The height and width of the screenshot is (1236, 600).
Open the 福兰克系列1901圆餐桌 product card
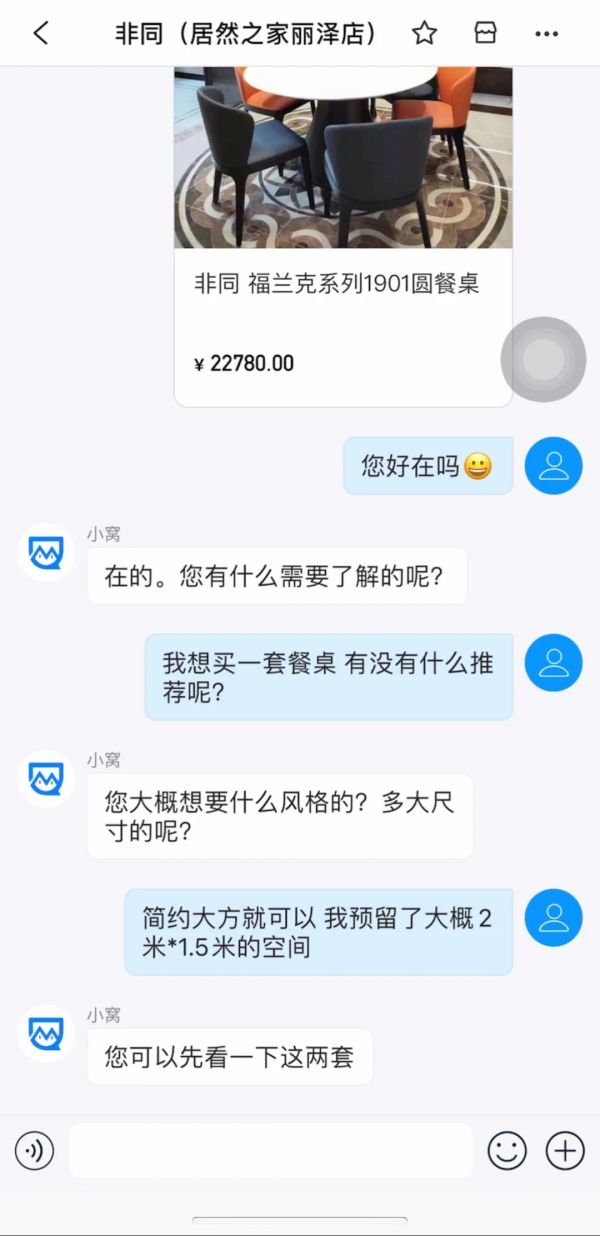(343, 283)
